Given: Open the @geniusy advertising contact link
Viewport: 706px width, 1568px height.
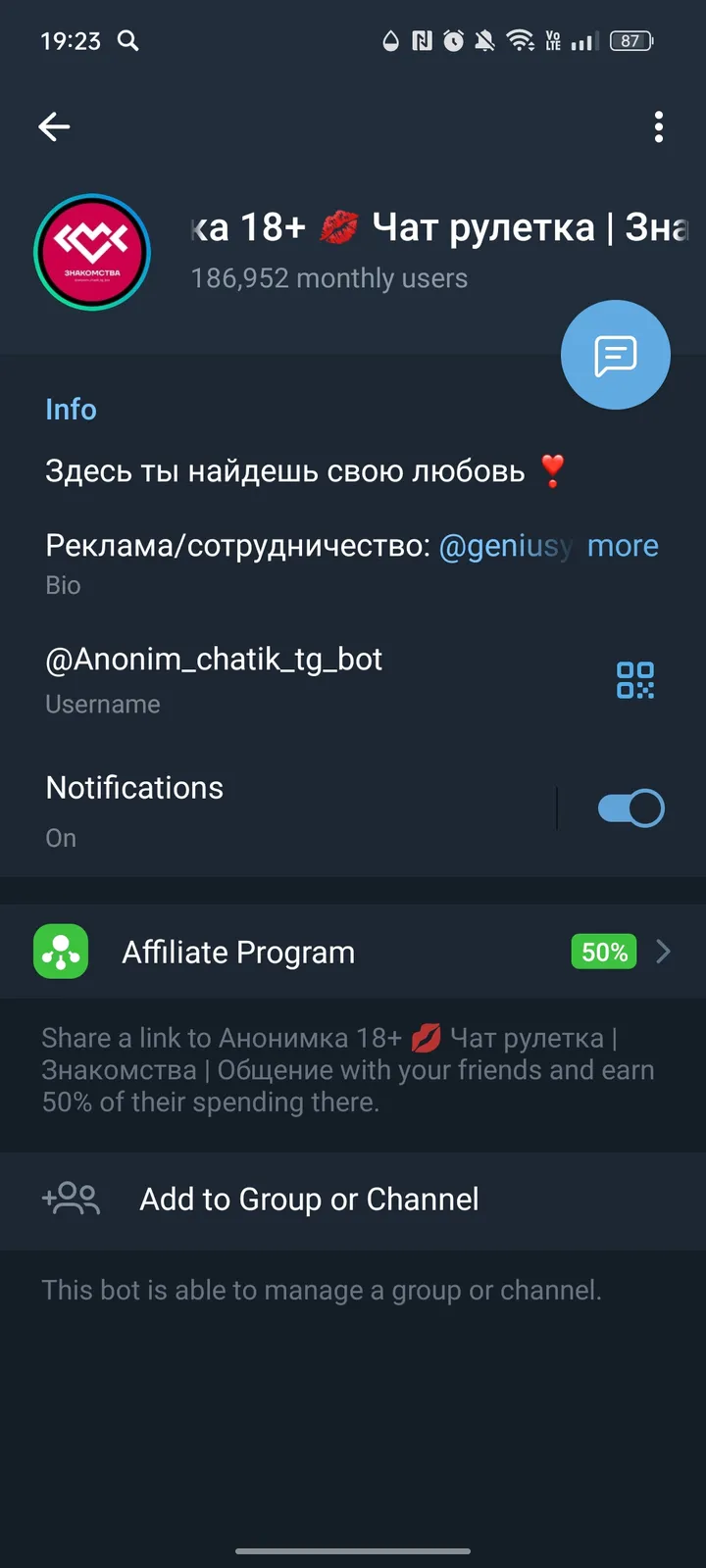Looking at the screenshot, I should [507, 546].
